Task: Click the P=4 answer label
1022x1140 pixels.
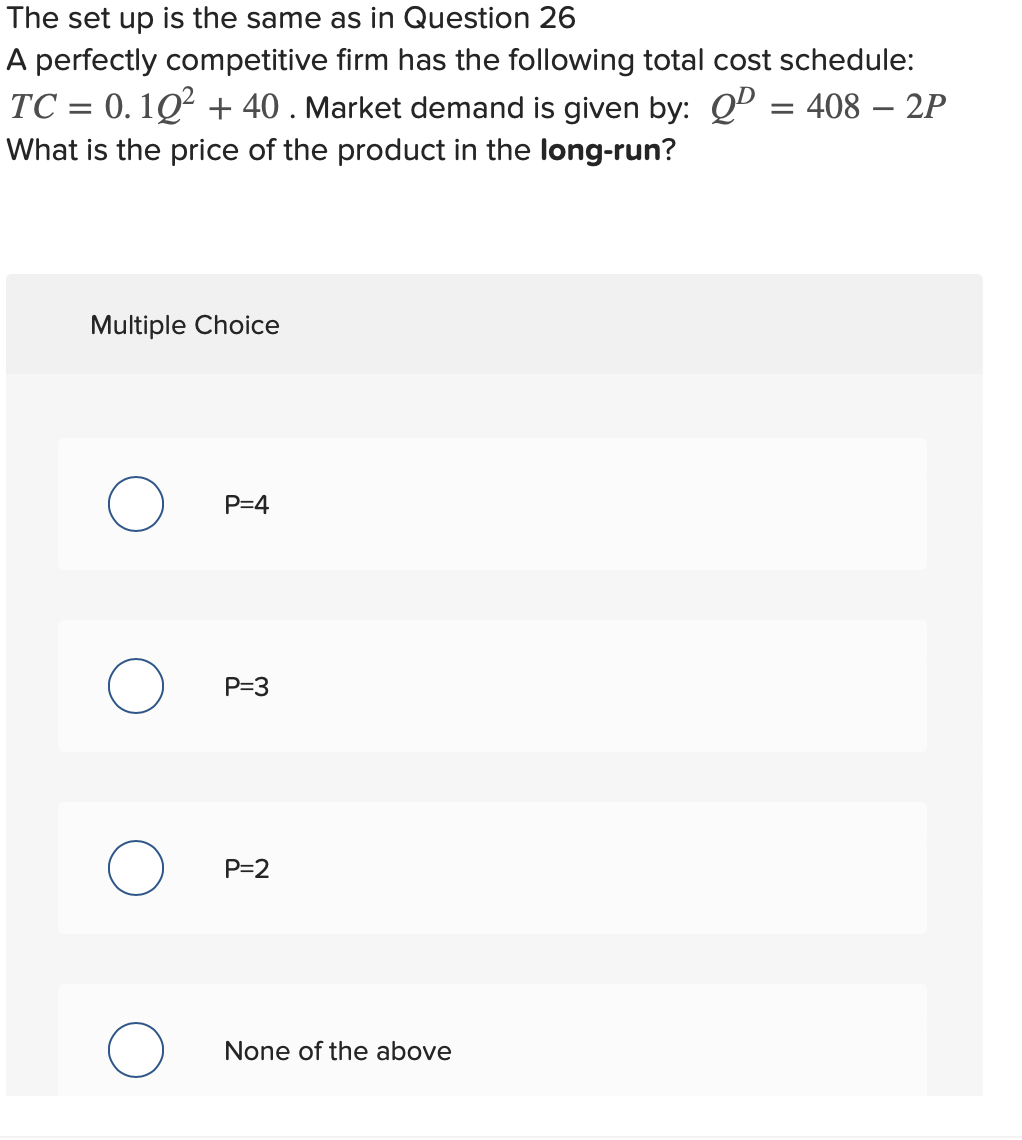Action: tap(246, 504)
